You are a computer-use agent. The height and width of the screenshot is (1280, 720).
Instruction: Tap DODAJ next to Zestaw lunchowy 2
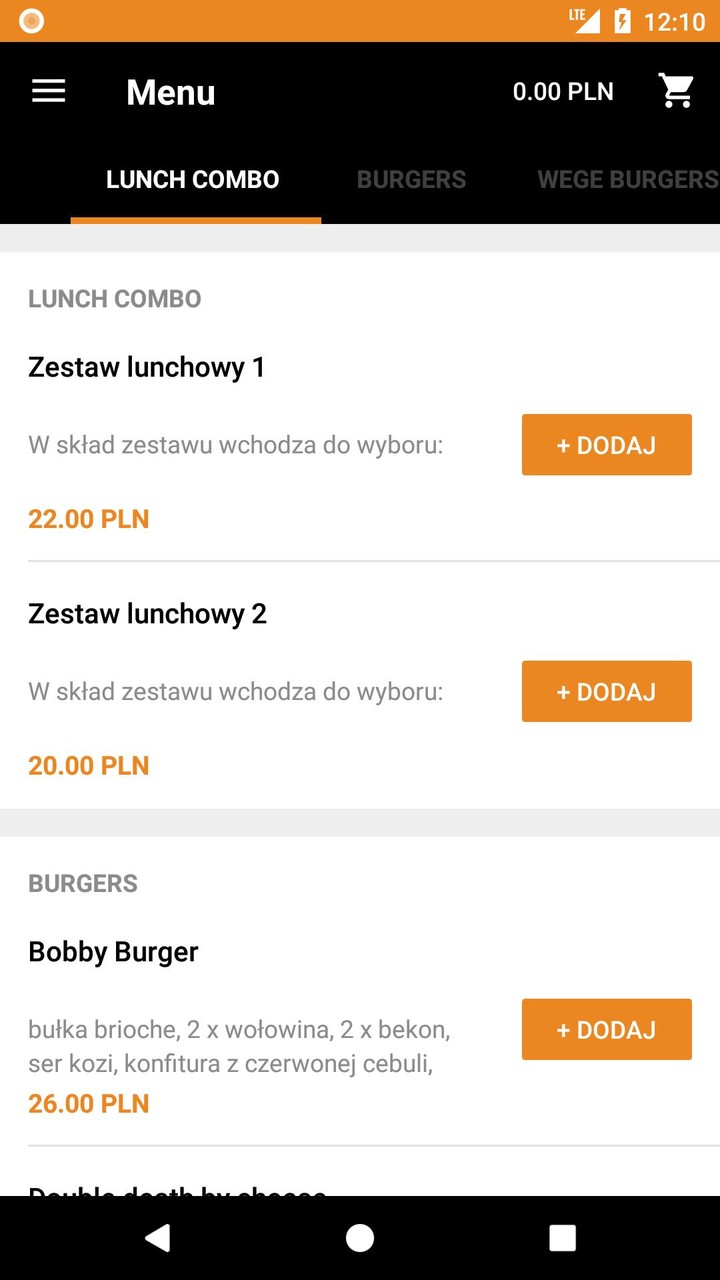click(606, 691)
